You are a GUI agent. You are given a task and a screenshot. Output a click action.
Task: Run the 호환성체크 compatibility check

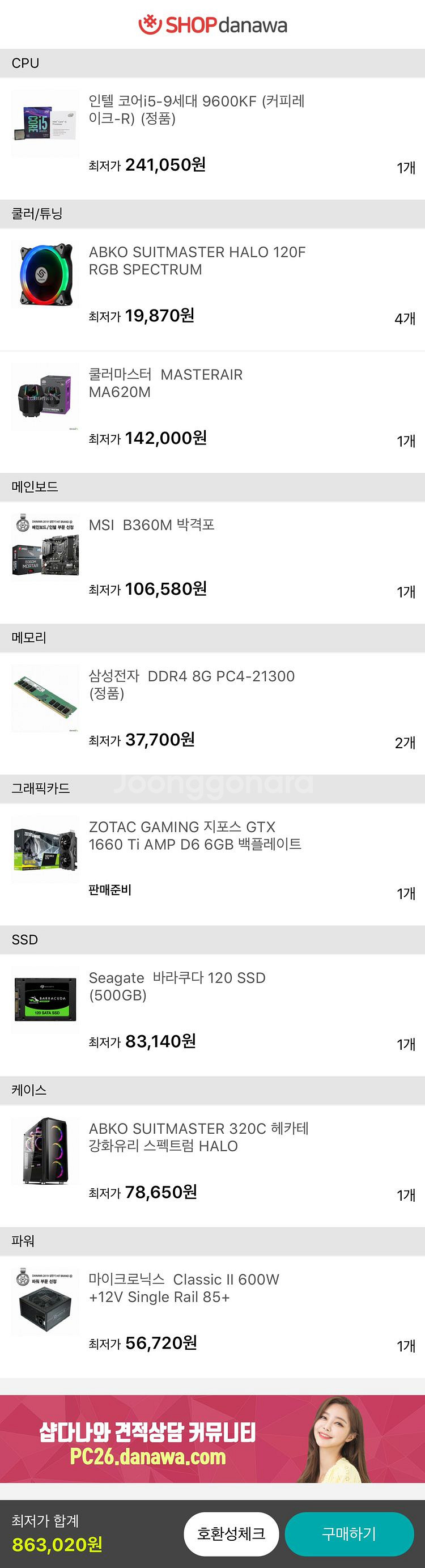point(231,1533)
